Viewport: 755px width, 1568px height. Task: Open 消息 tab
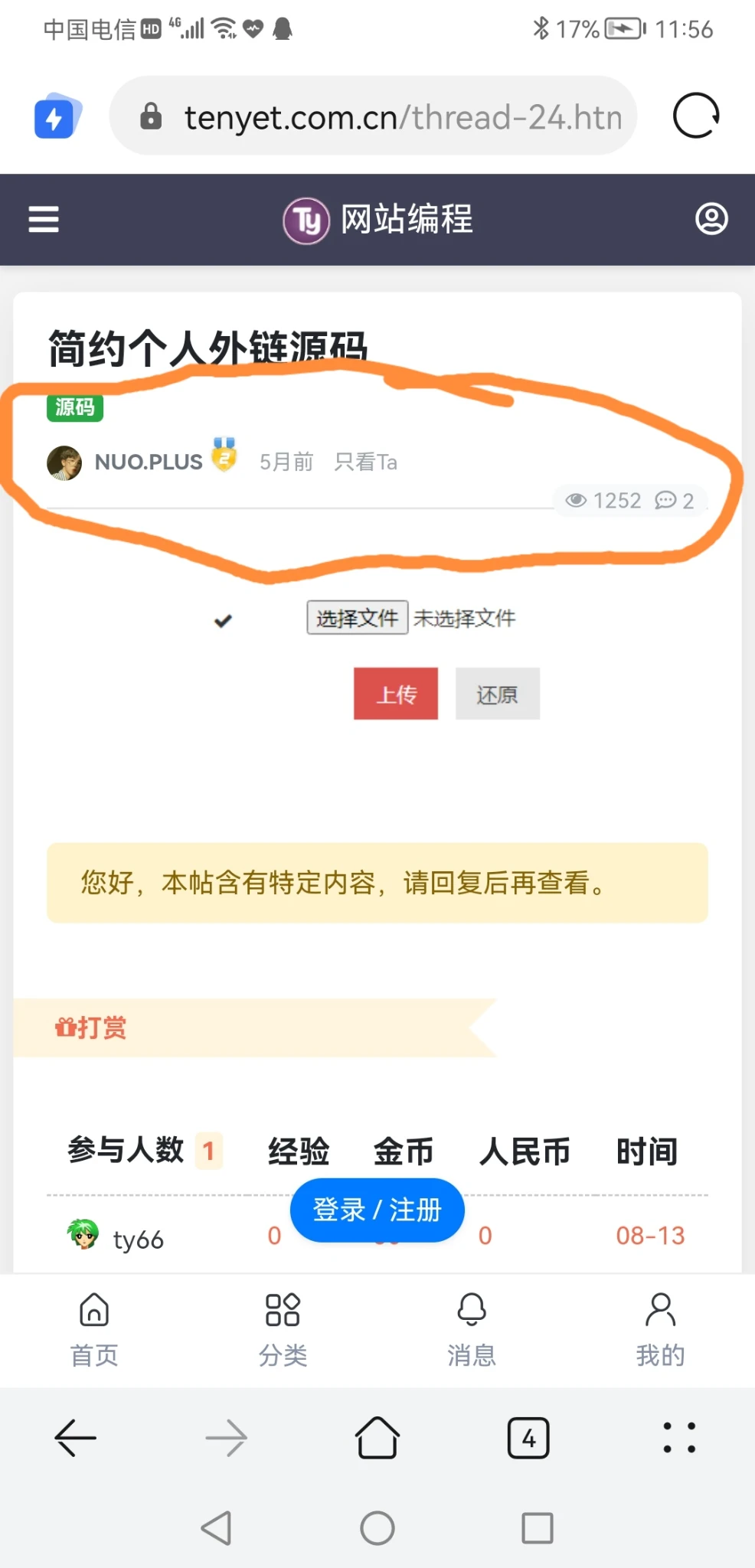click(x=472, y=1329)
